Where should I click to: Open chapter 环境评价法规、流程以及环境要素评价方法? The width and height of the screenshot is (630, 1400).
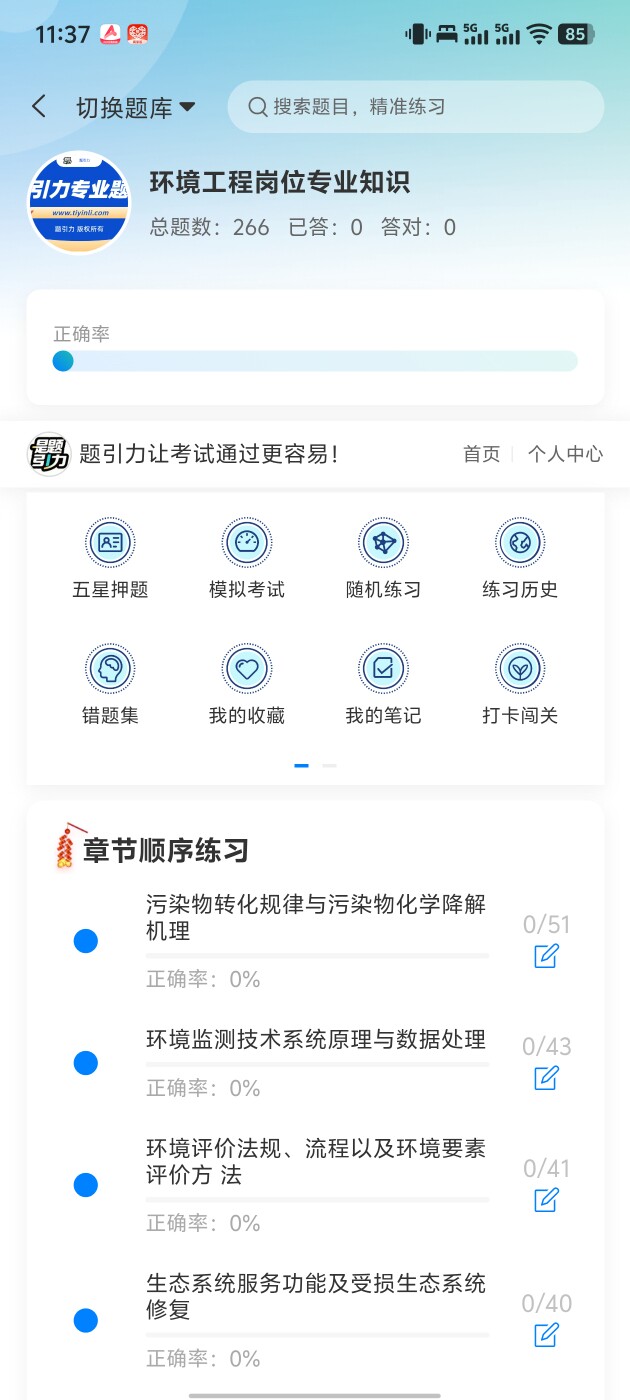coord(316,1161)
